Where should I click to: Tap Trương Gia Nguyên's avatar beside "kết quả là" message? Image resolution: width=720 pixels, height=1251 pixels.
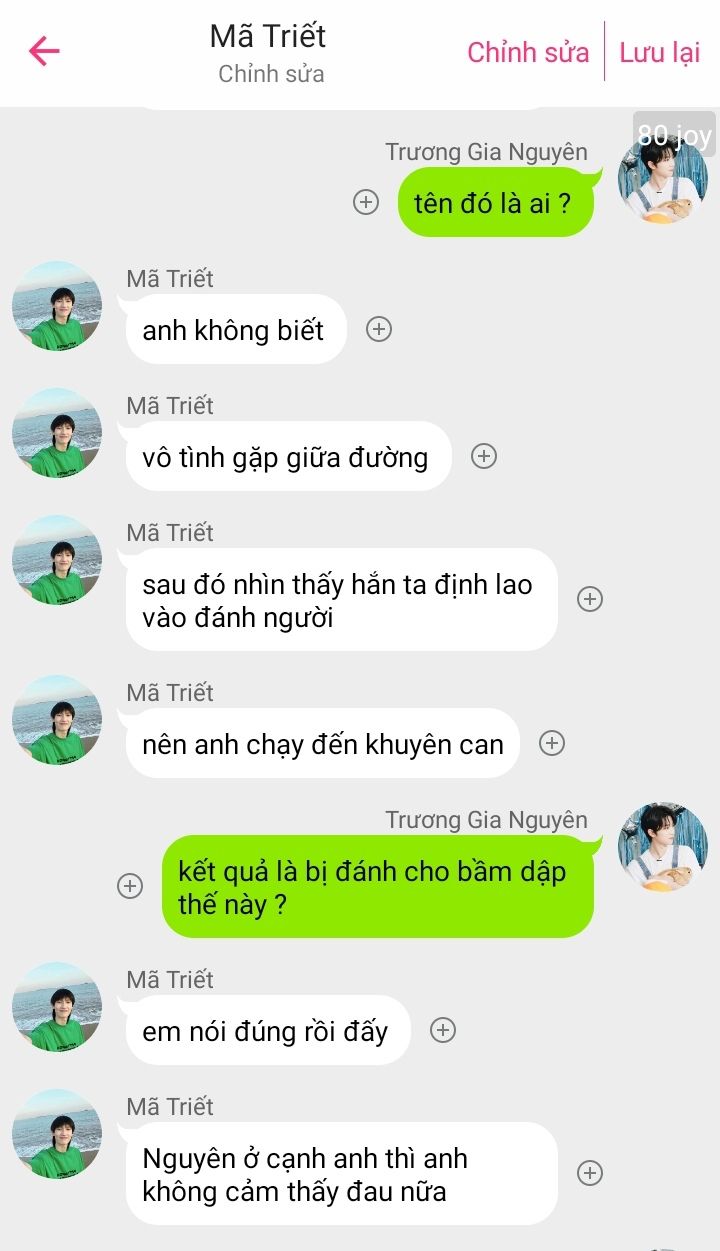662,846
